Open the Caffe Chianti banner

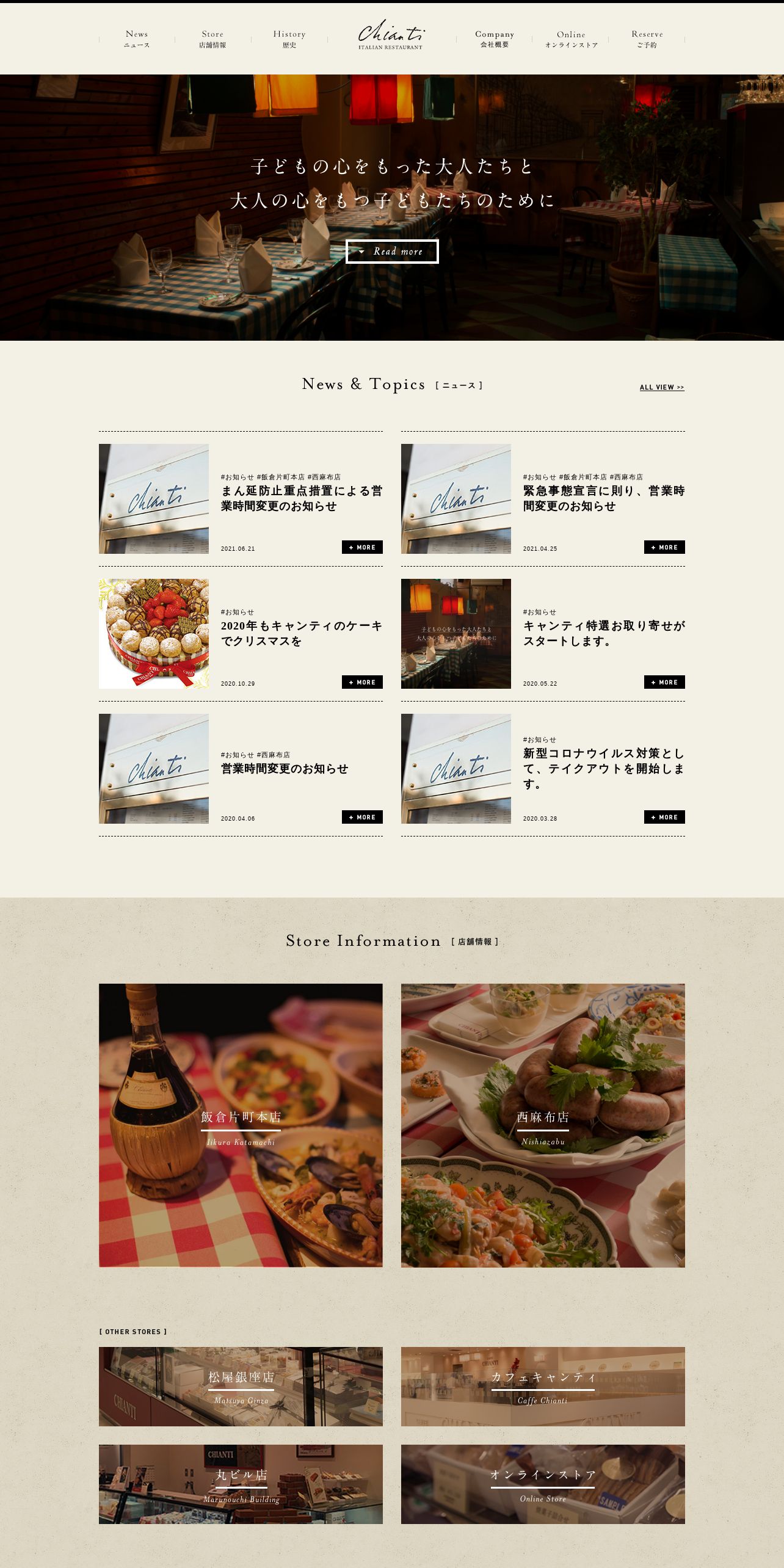tap(543, 1386)
